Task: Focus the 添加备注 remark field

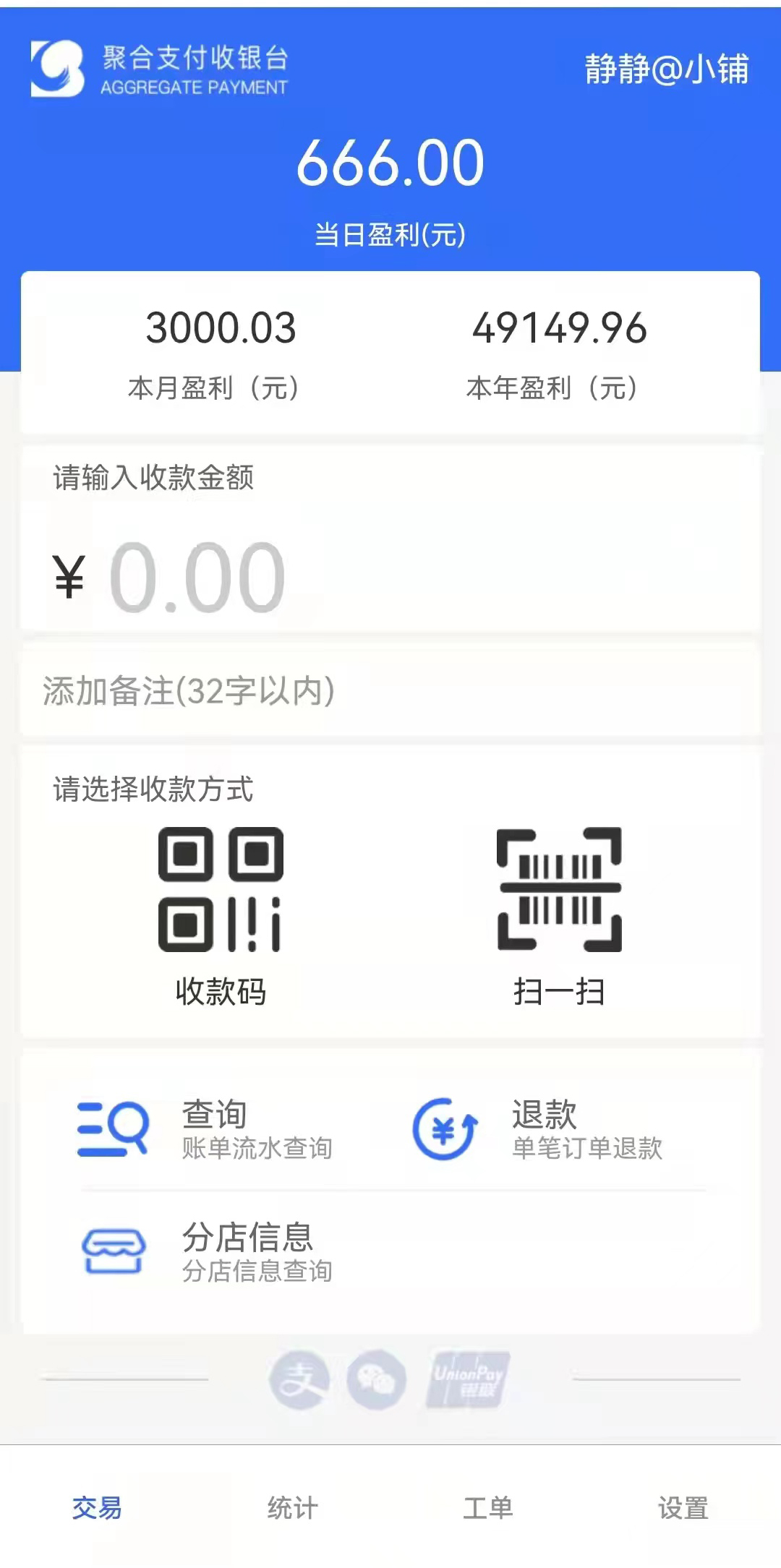Action: pyautogui.click(x=390, y=690)
